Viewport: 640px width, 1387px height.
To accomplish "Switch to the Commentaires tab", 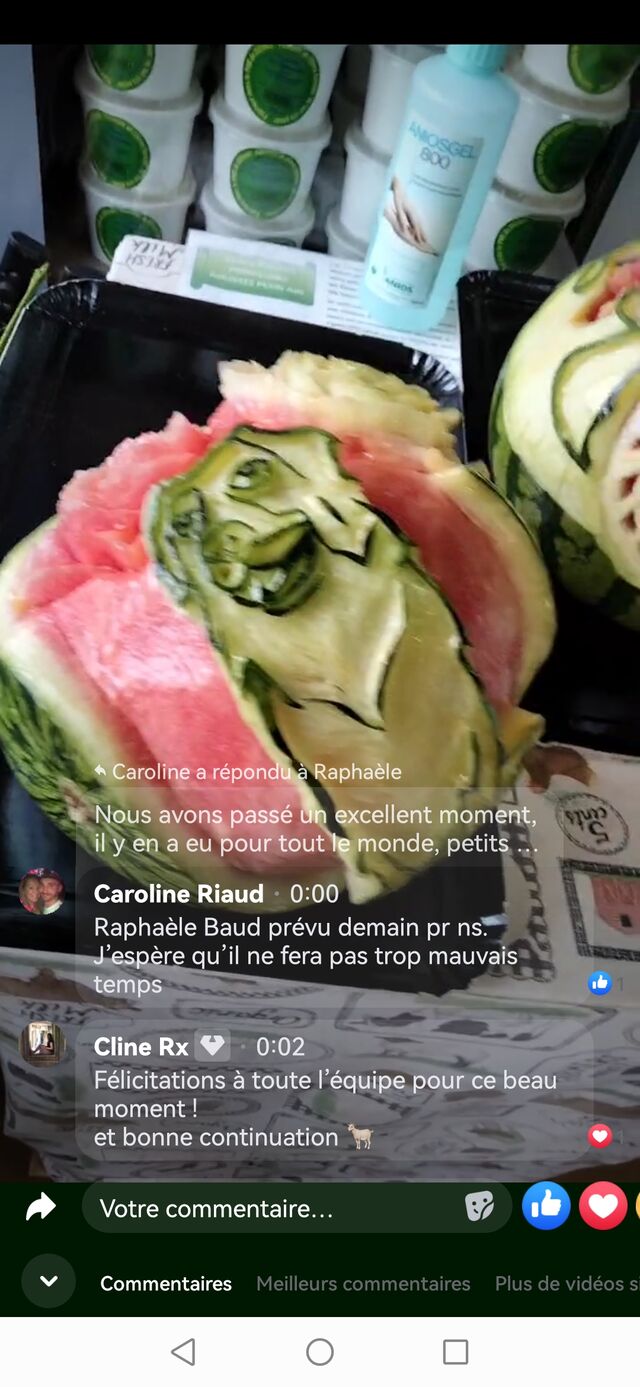I will tap(166, 1283).
